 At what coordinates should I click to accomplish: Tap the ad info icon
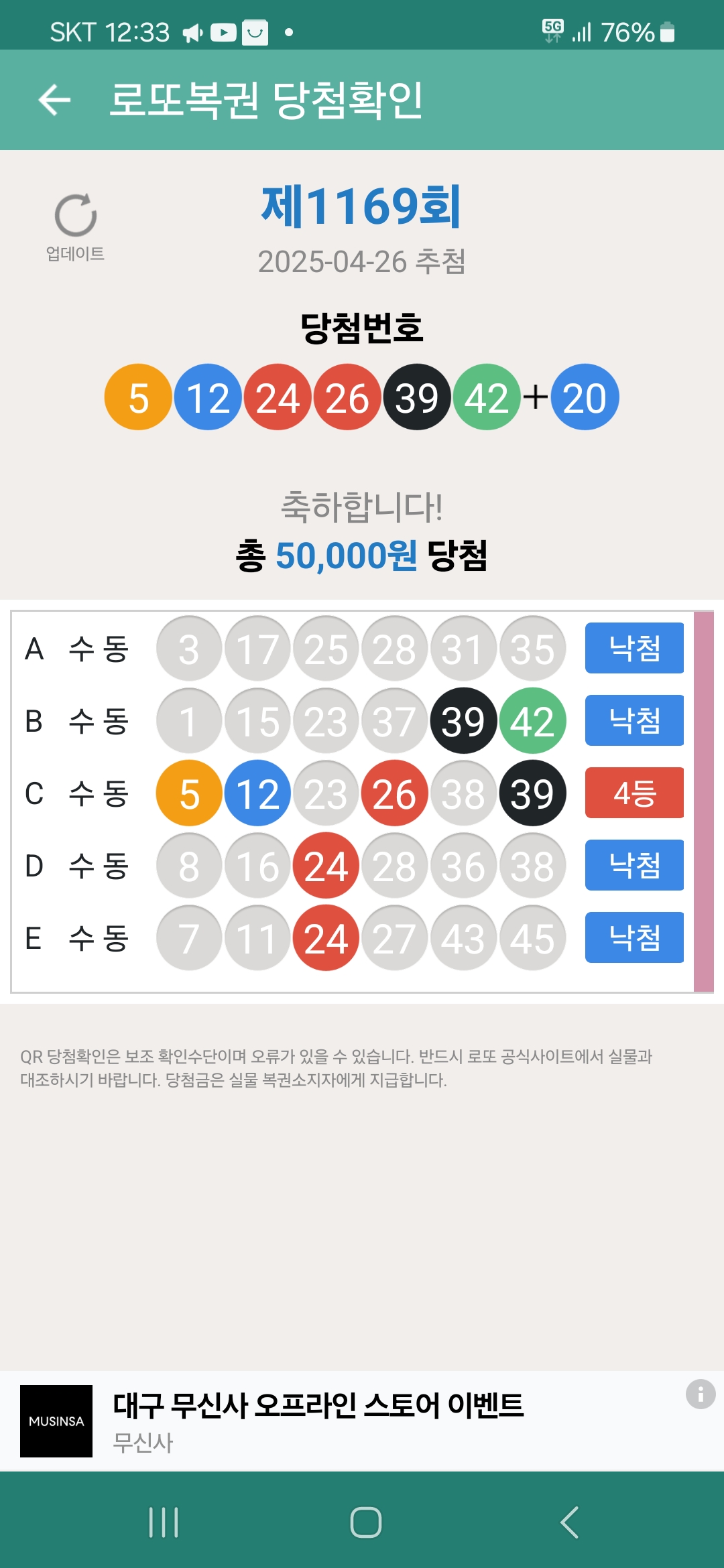701,1394
